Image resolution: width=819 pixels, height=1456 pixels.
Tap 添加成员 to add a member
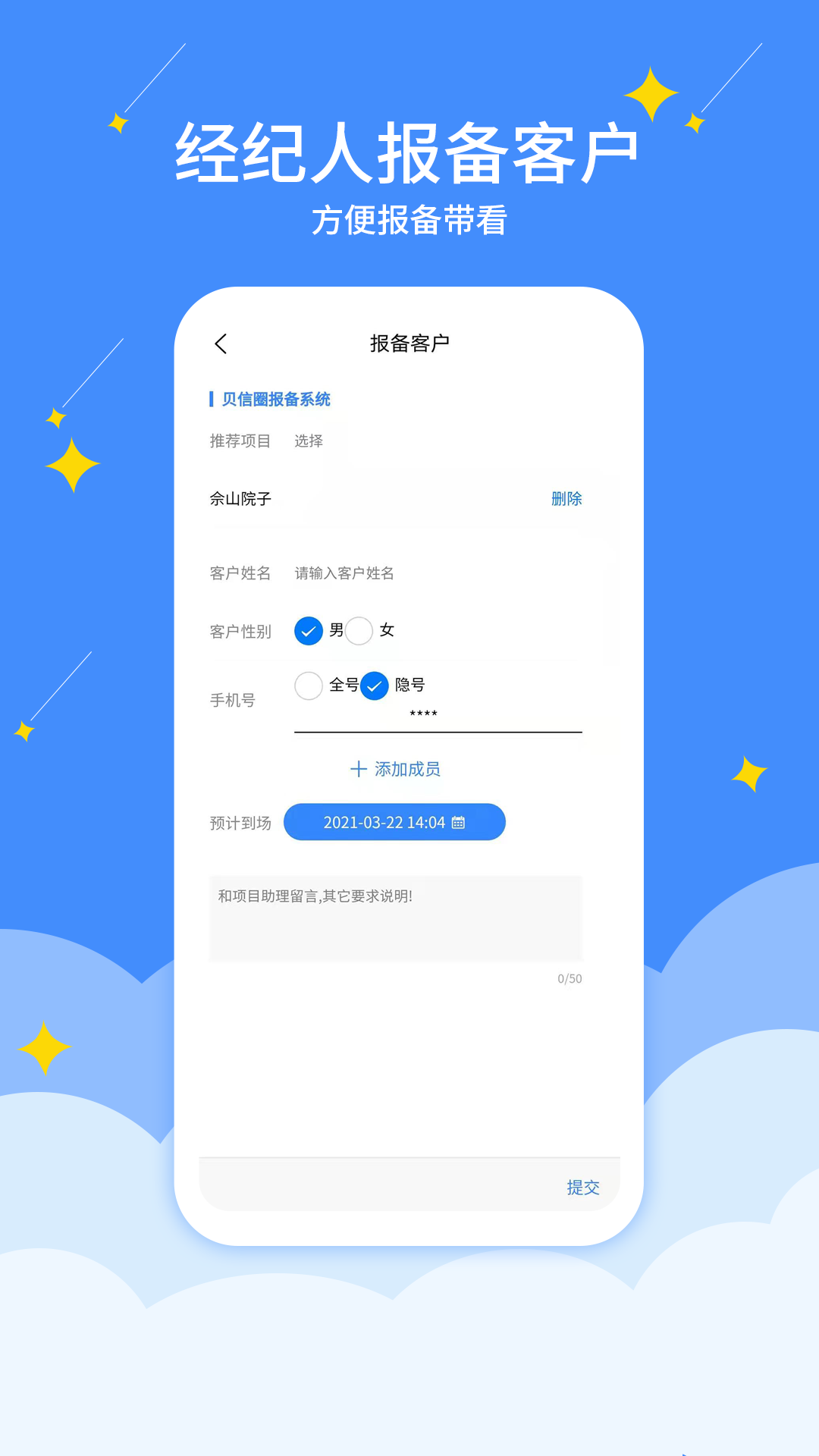click(394, 768)
